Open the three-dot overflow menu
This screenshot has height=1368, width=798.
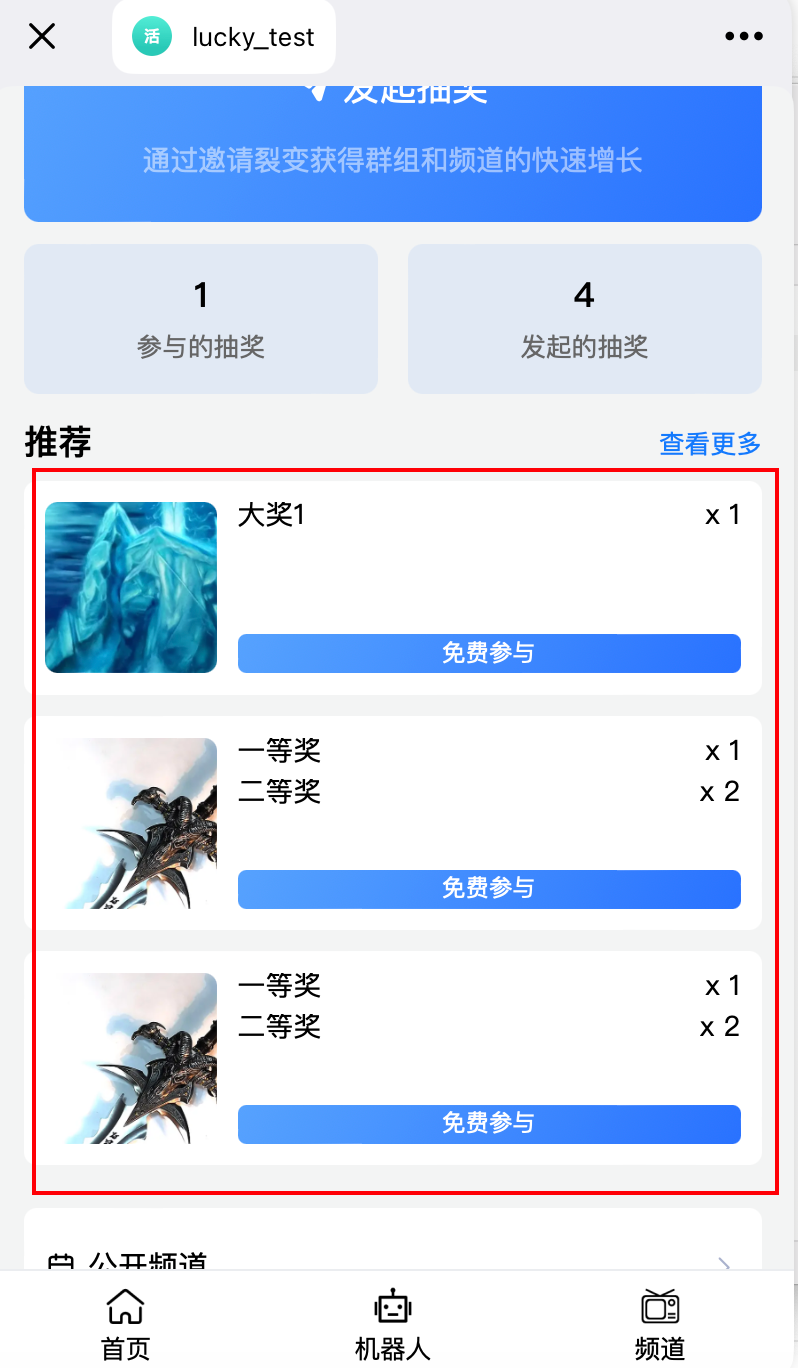(743, 37)
